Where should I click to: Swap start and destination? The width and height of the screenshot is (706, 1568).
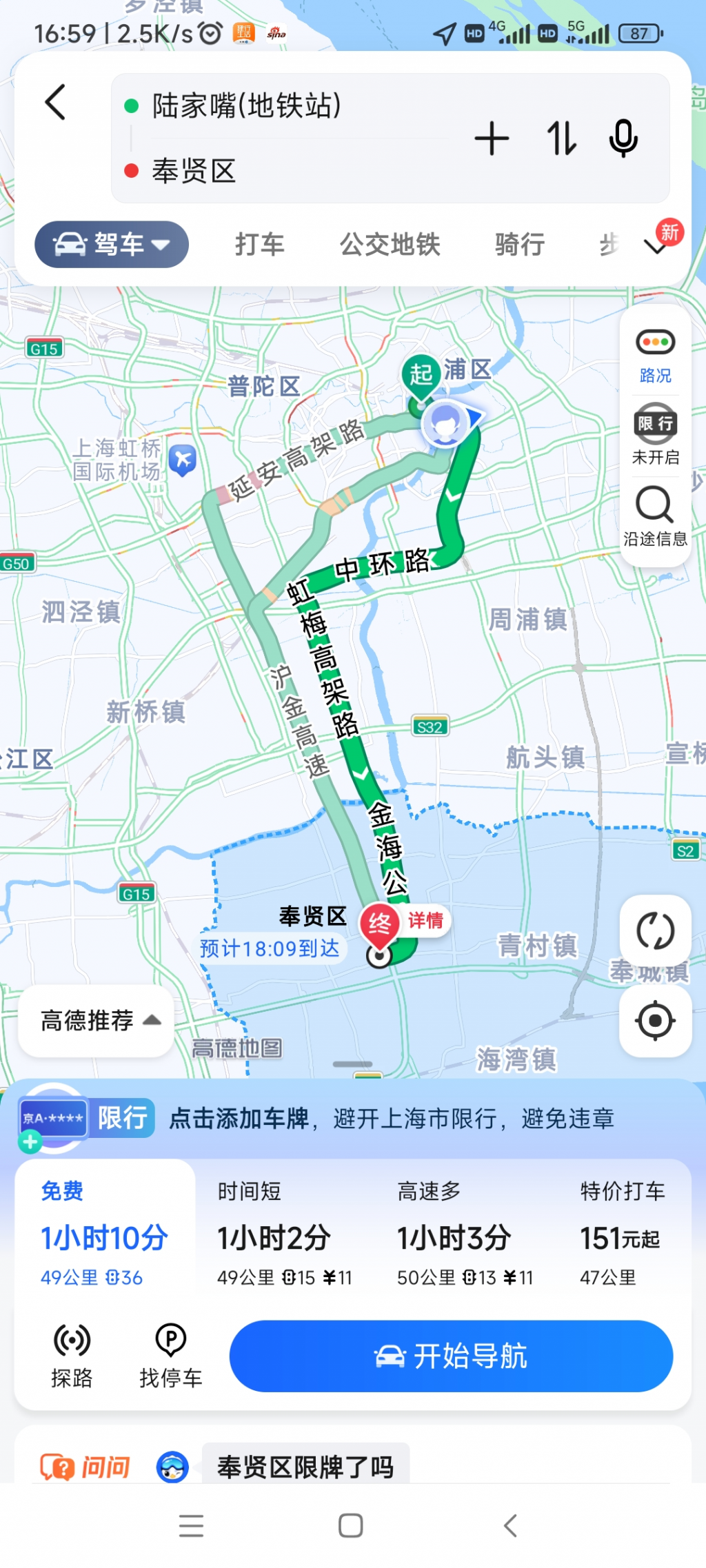tap(561, 139)
